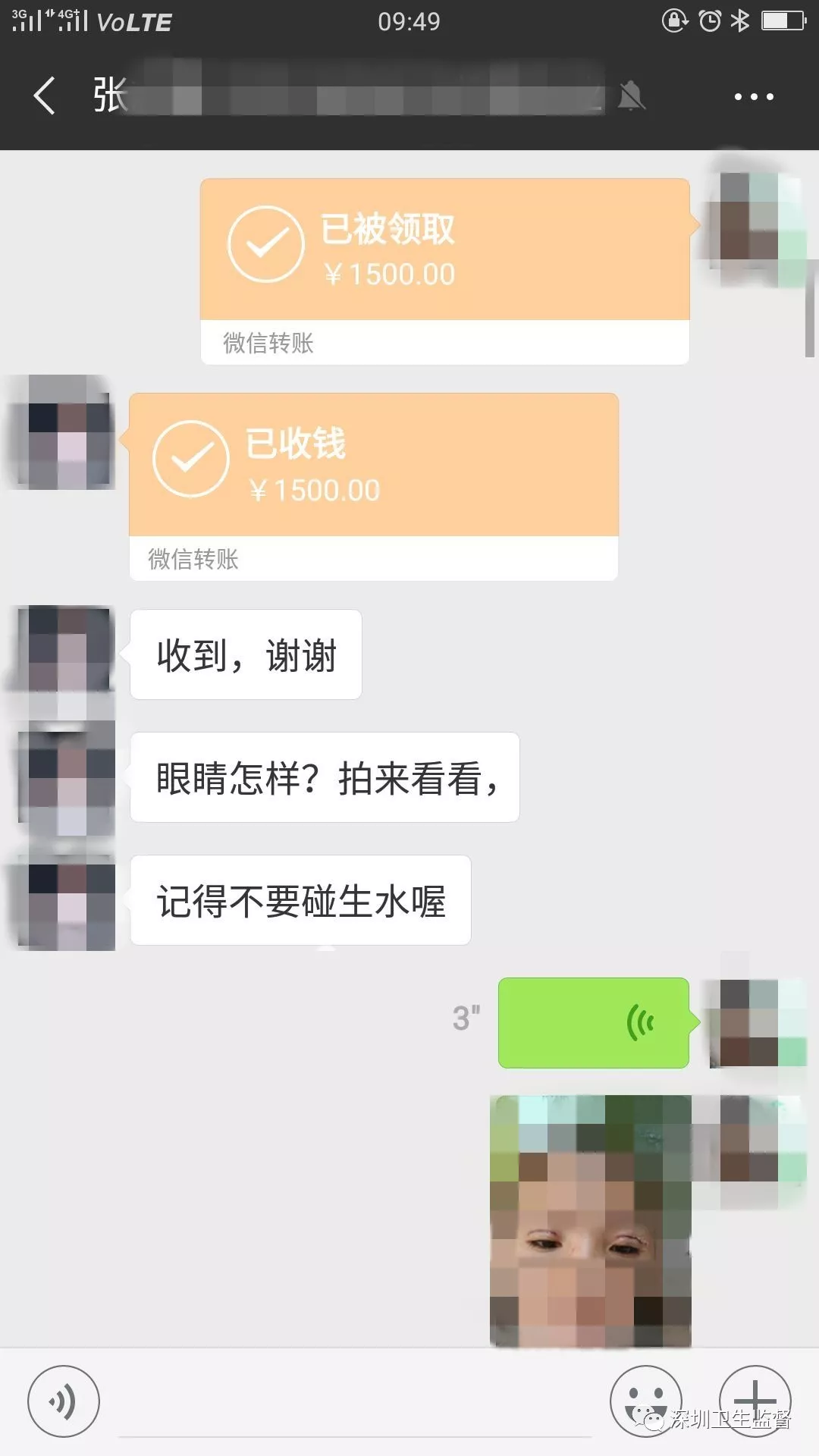Open the chat's more options menu
This screenshot has height=1456, width=819.
coord(754,96)
